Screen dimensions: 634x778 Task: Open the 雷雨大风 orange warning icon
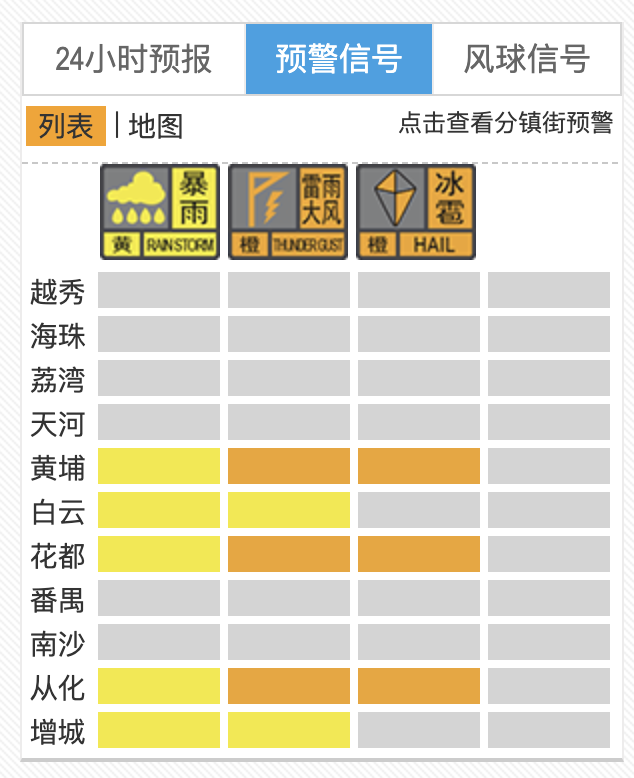click(x=288, y=211)
